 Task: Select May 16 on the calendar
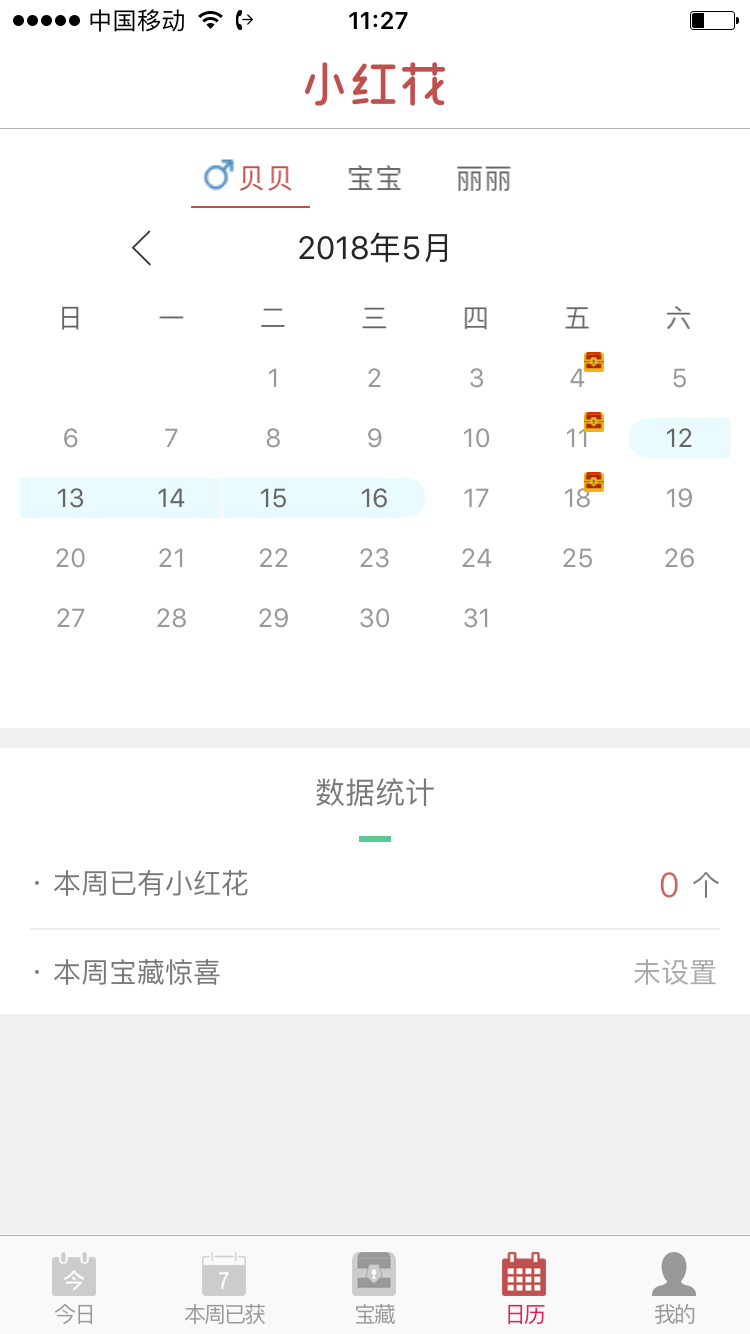pos(374,498)
